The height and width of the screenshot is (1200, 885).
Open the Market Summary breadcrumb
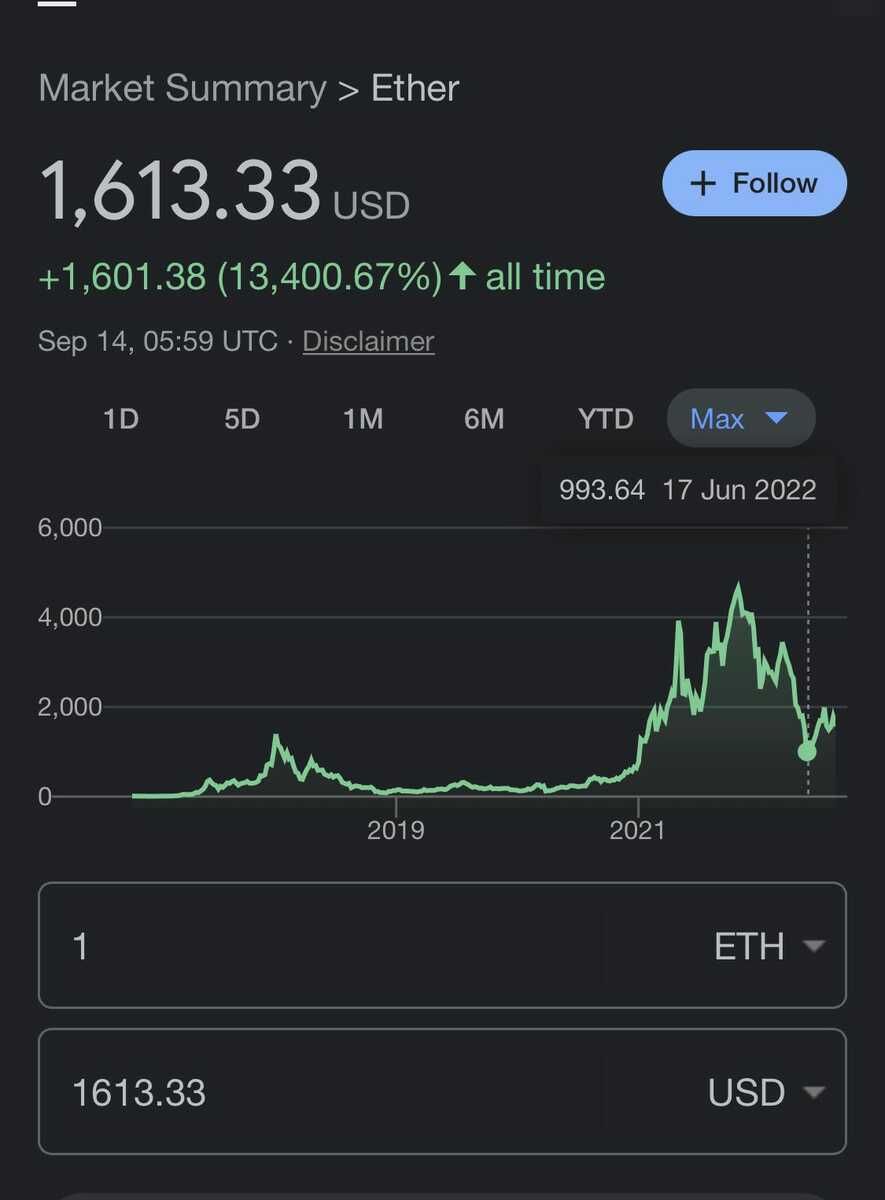[x=182, y=89]
